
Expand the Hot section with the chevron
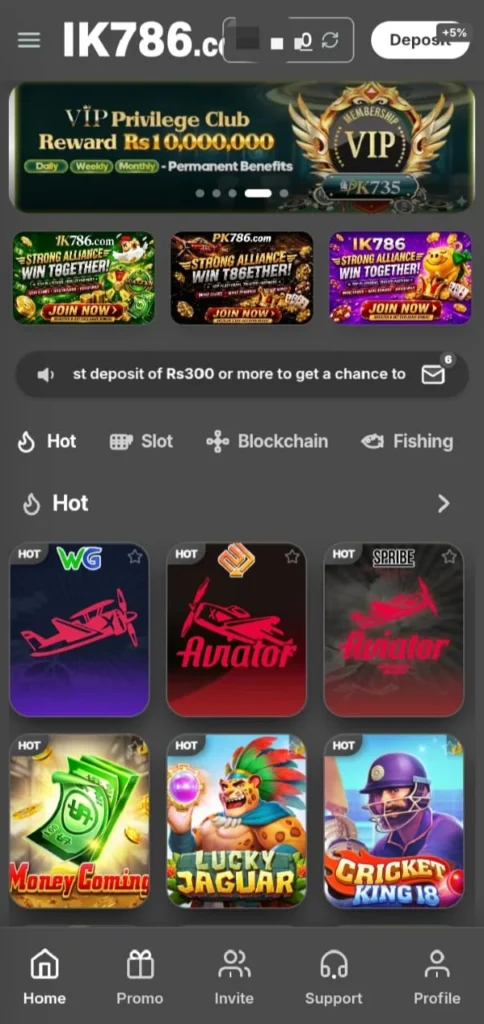click(444, 504)
